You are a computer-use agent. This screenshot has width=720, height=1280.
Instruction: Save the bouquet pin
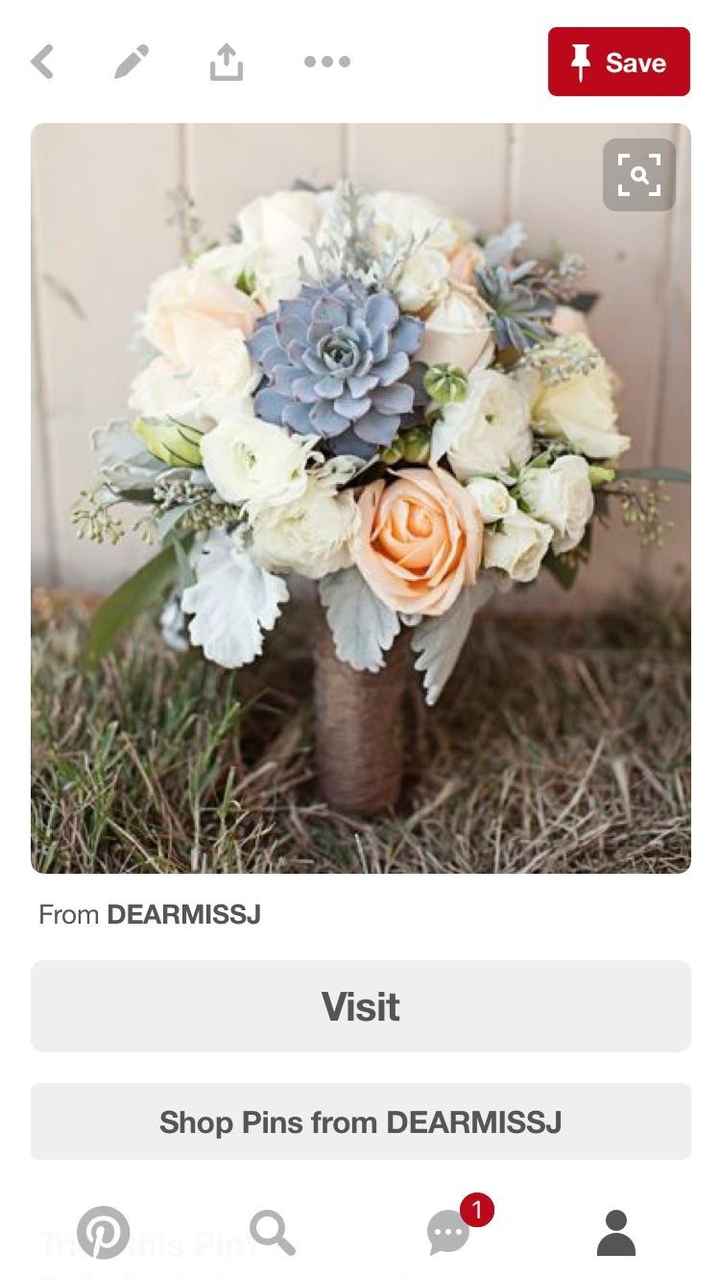click(618, 62)
